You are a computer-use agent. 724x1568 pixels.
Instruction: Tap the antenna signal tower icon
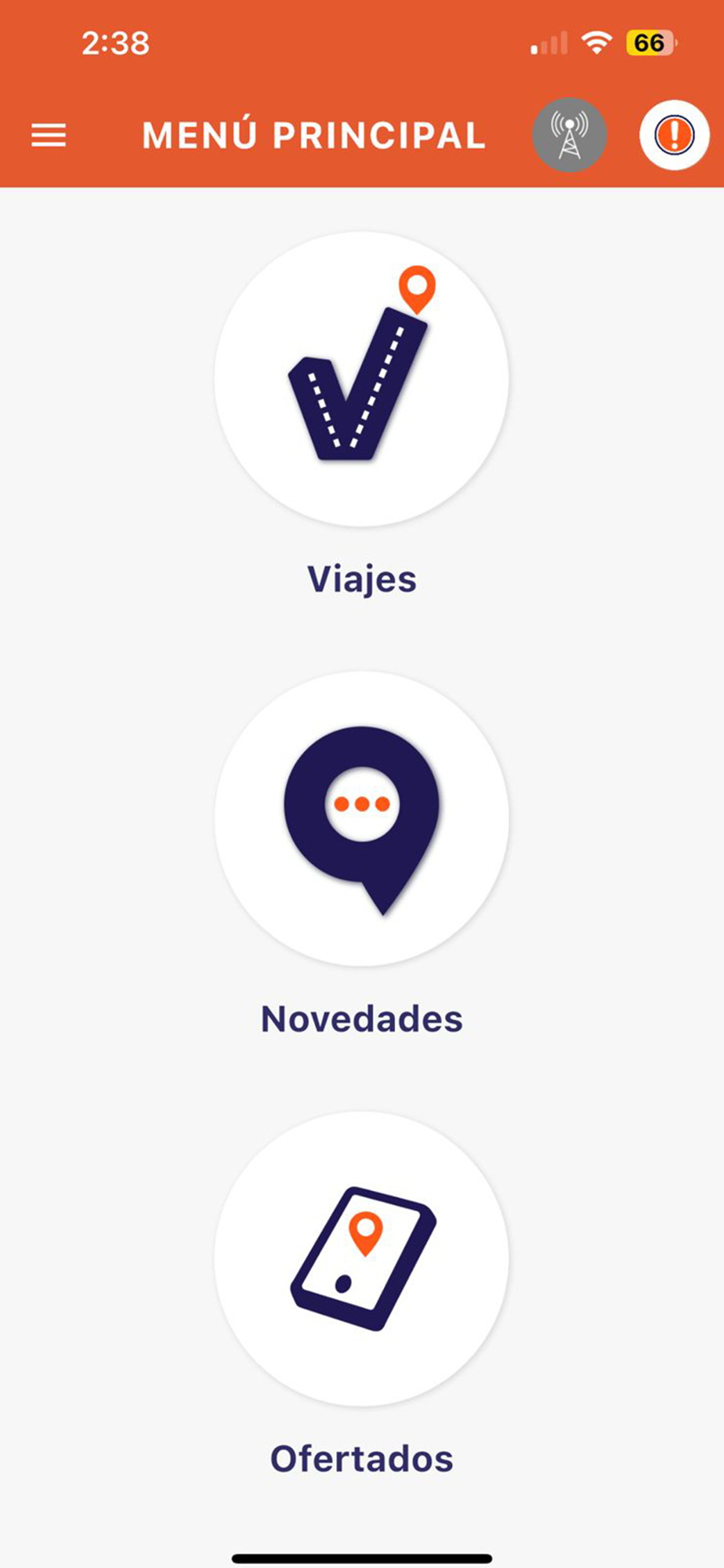(x=570, y=135)
